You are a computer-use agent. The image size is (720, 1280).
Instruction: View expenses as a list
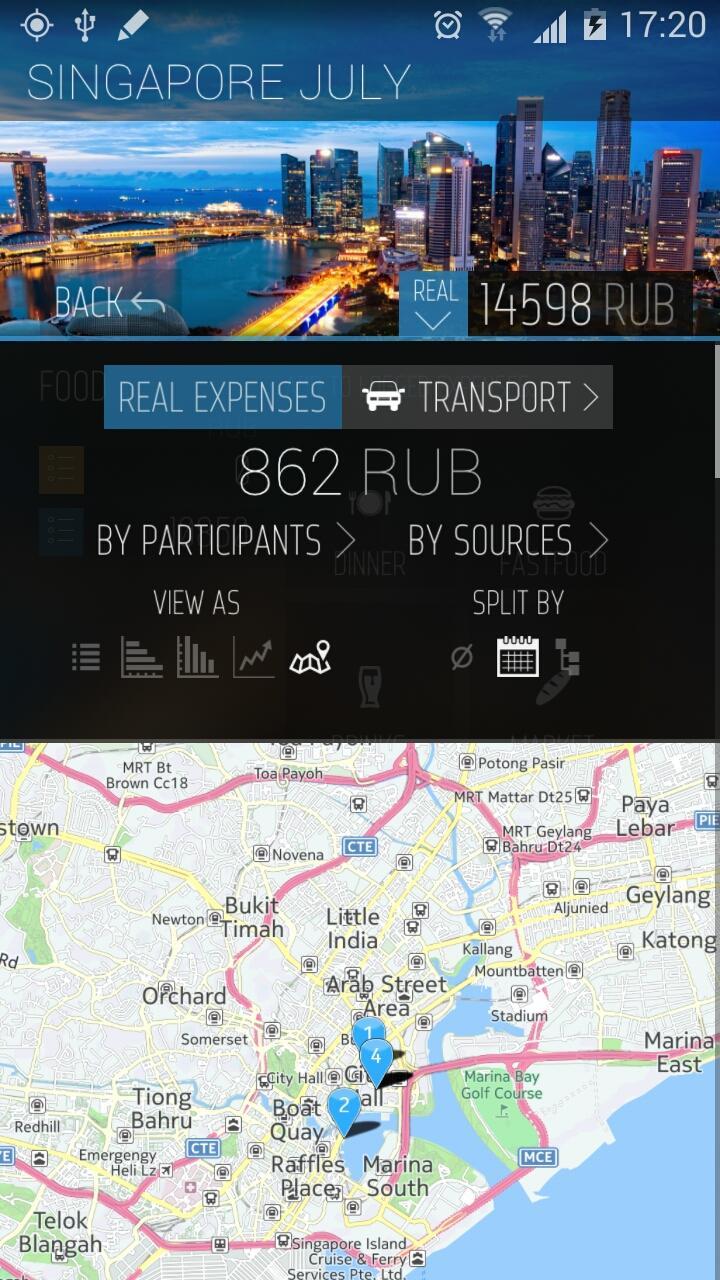(x=86, y=658)
